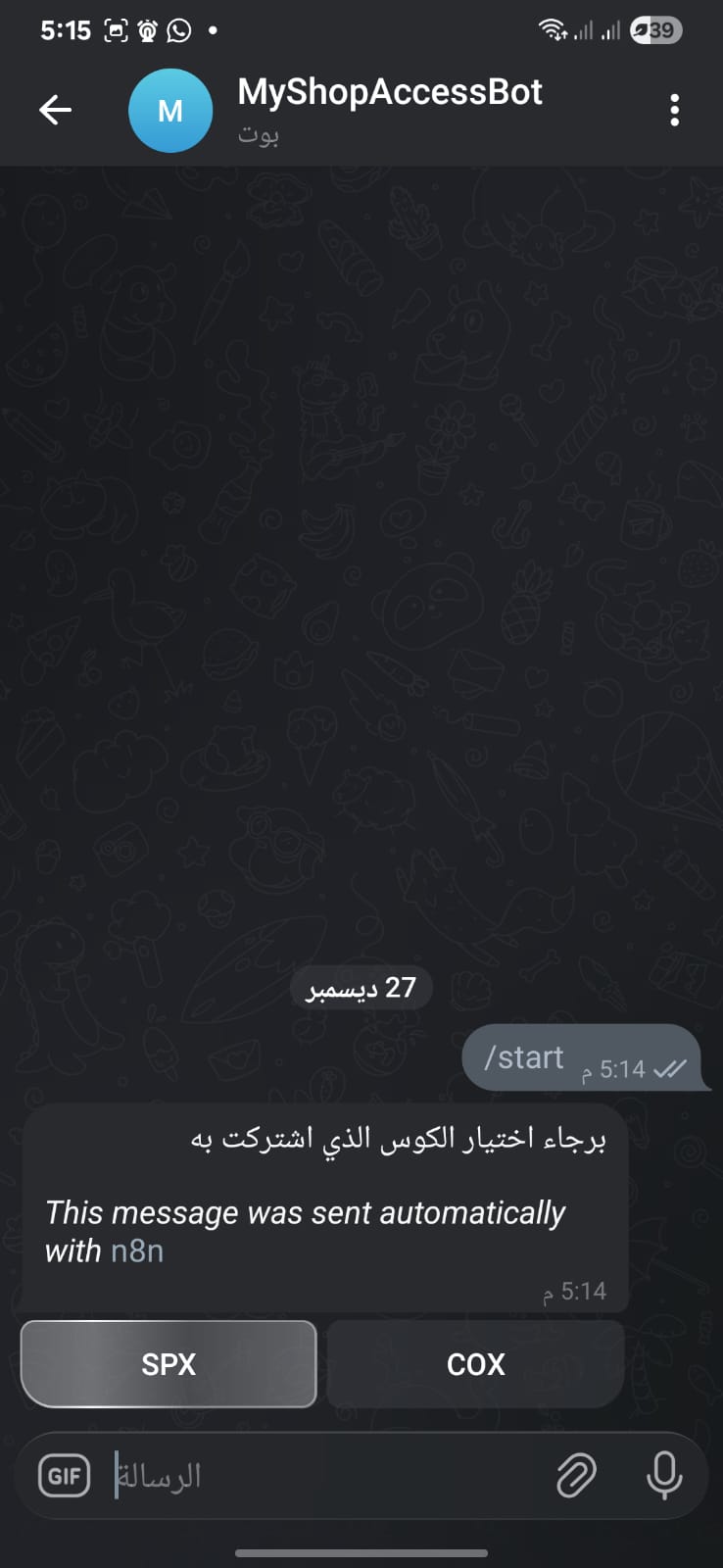Go back to the chat list
Viewport: 723px width, 1568px height.
pos(56,110)
